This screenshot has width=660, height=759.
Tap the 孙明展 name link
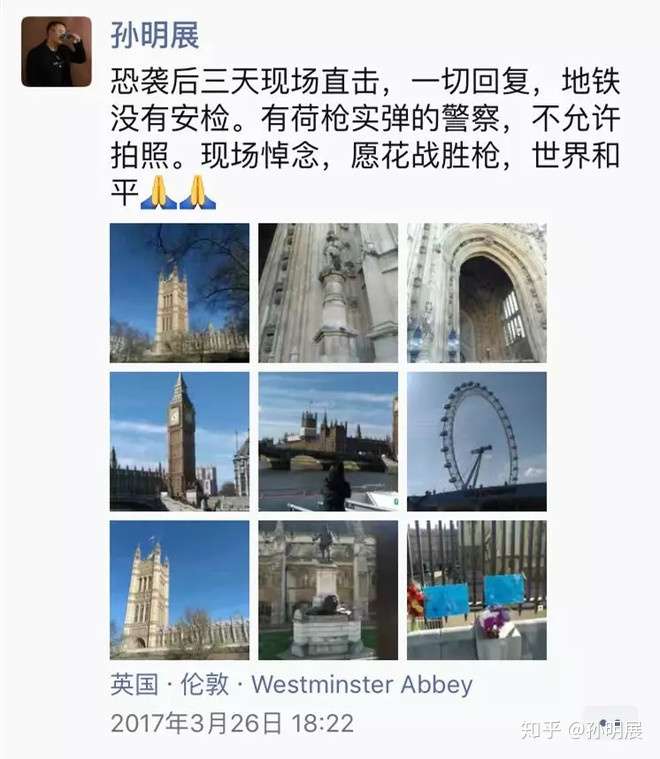click(155, 35)
